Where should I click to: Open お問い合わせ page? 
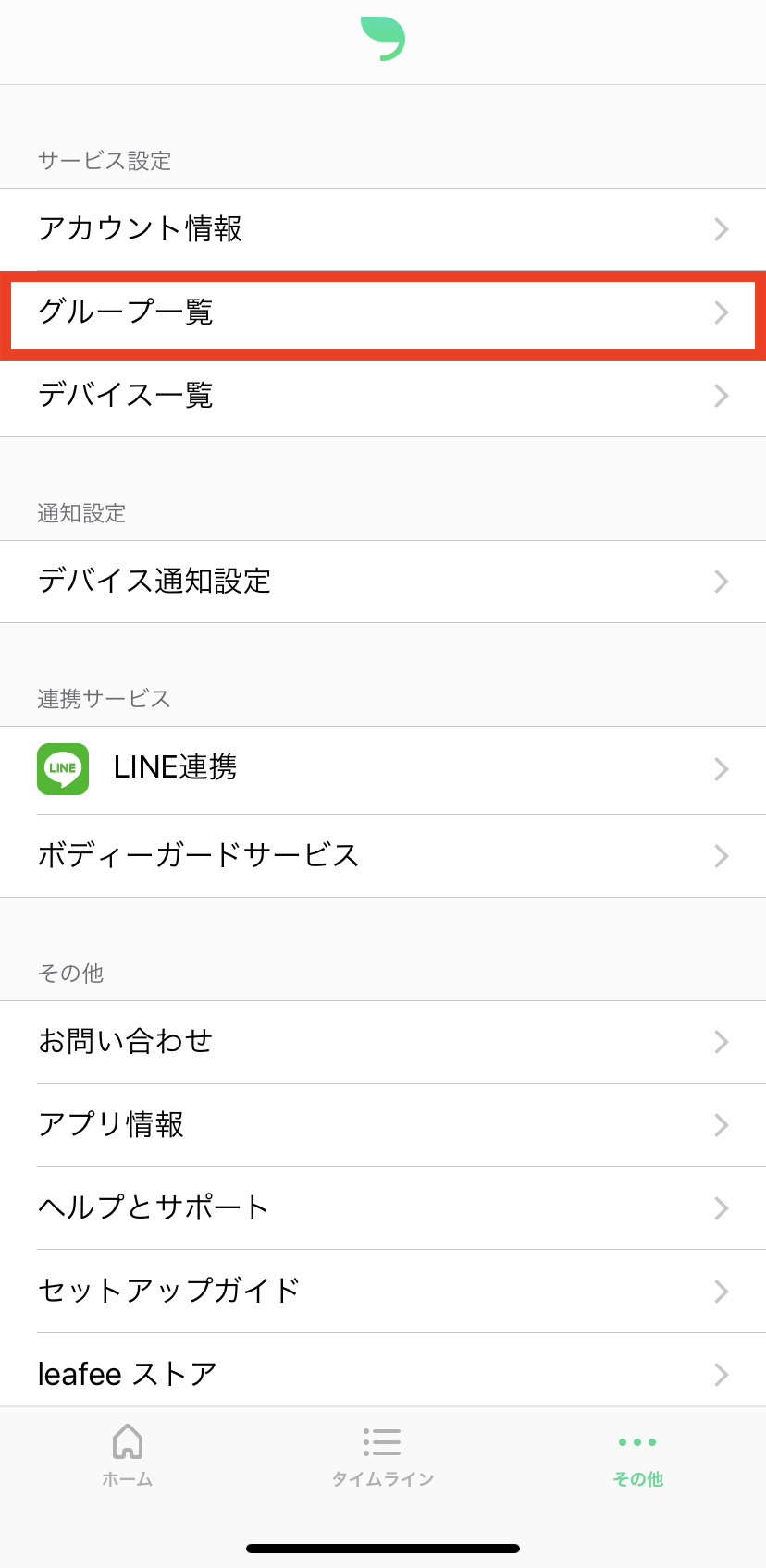[x=383, y=1042]
